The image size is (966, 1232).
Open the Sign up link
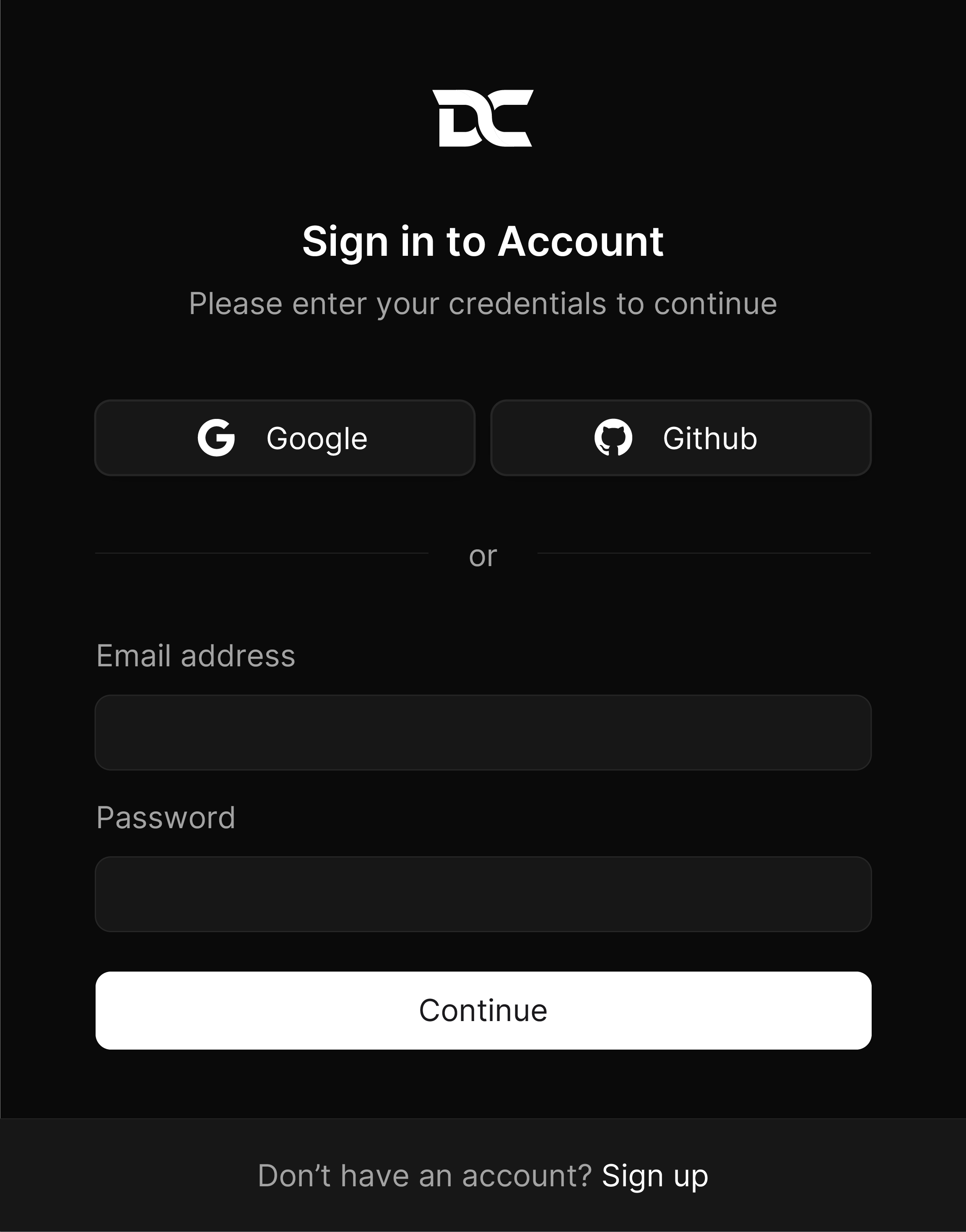tap(654, 1176)
